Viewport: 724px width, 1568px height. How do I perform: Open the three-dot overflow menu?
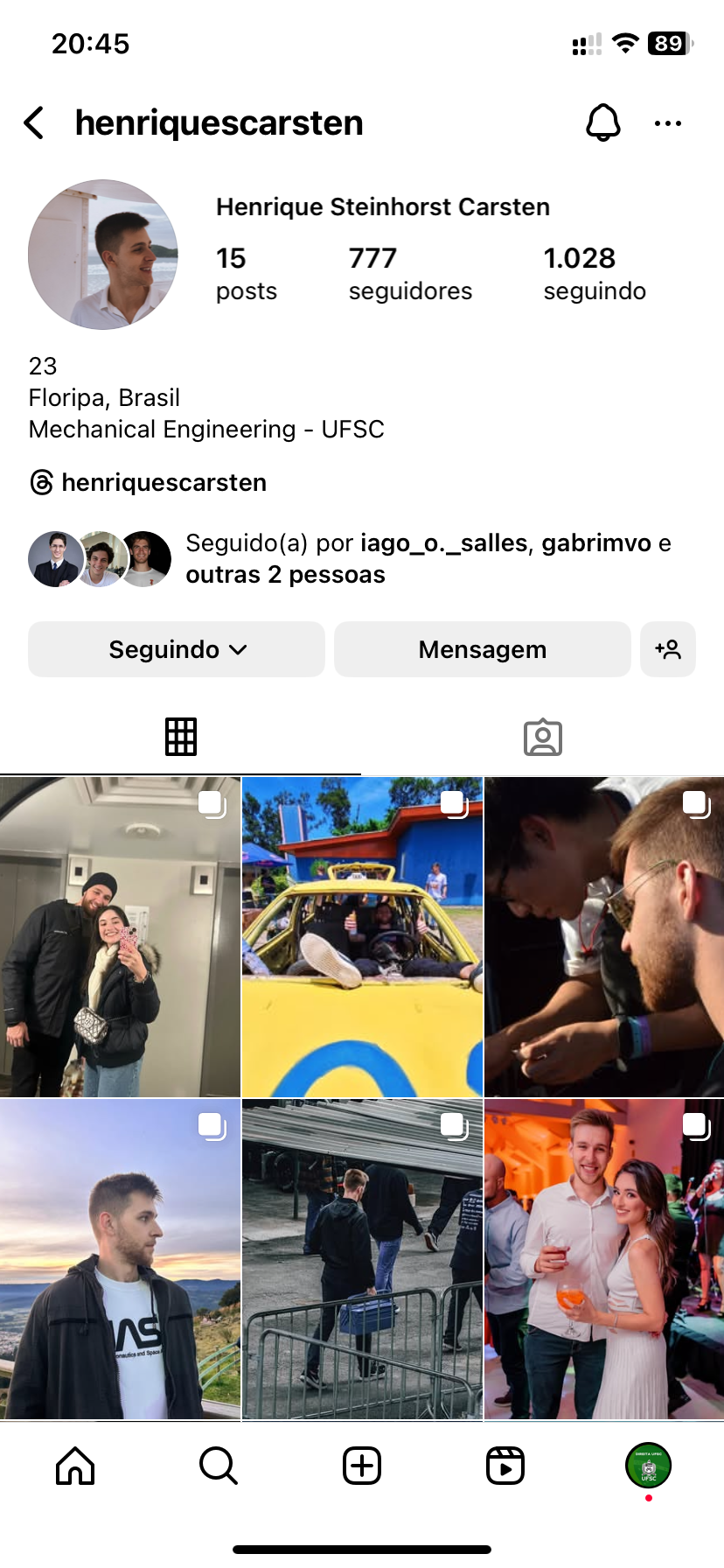click(x=667, y=123)
